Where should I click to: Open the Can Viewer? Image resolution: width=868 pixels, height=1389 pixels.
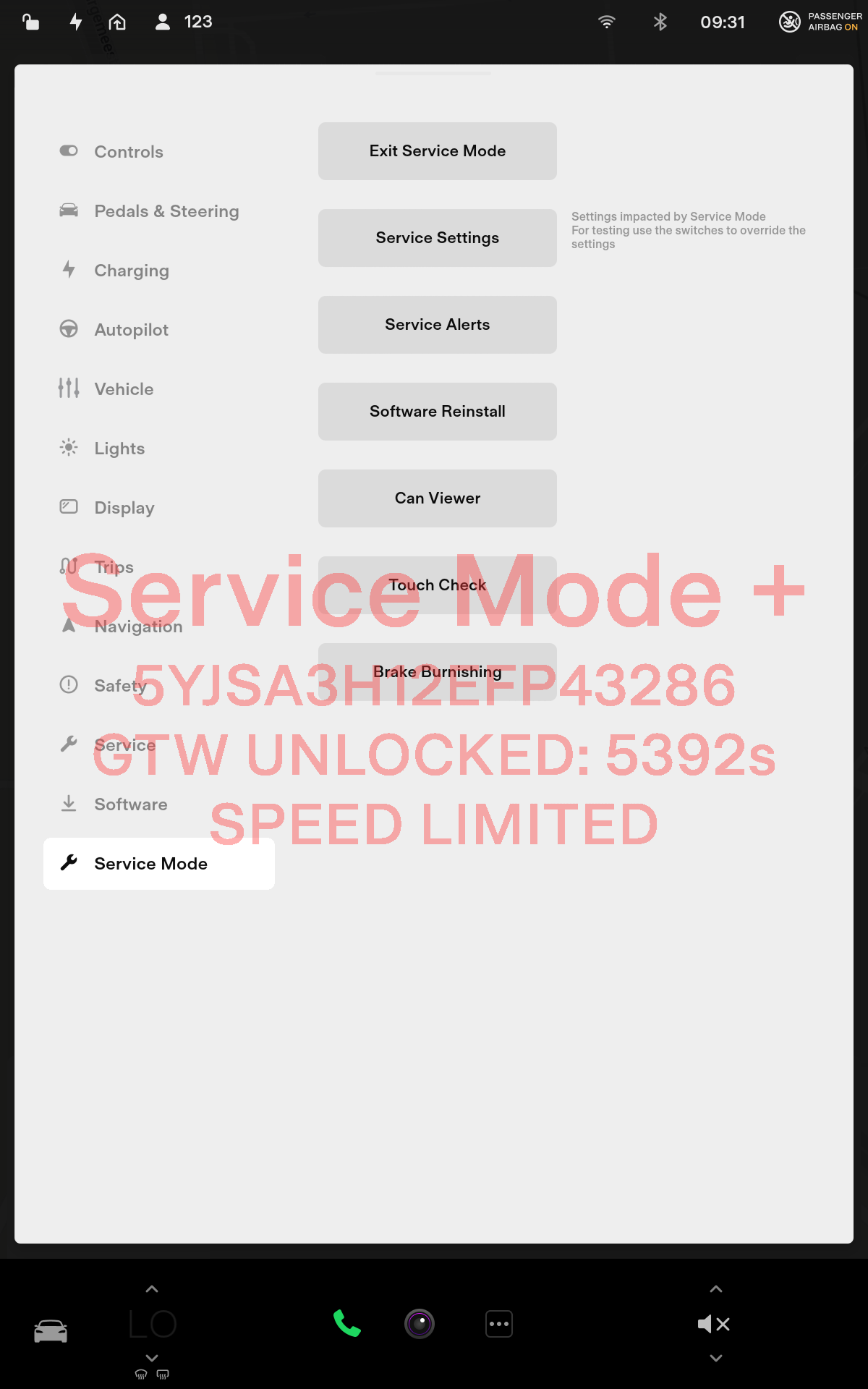pyautogui.click(x=437, y=498)
